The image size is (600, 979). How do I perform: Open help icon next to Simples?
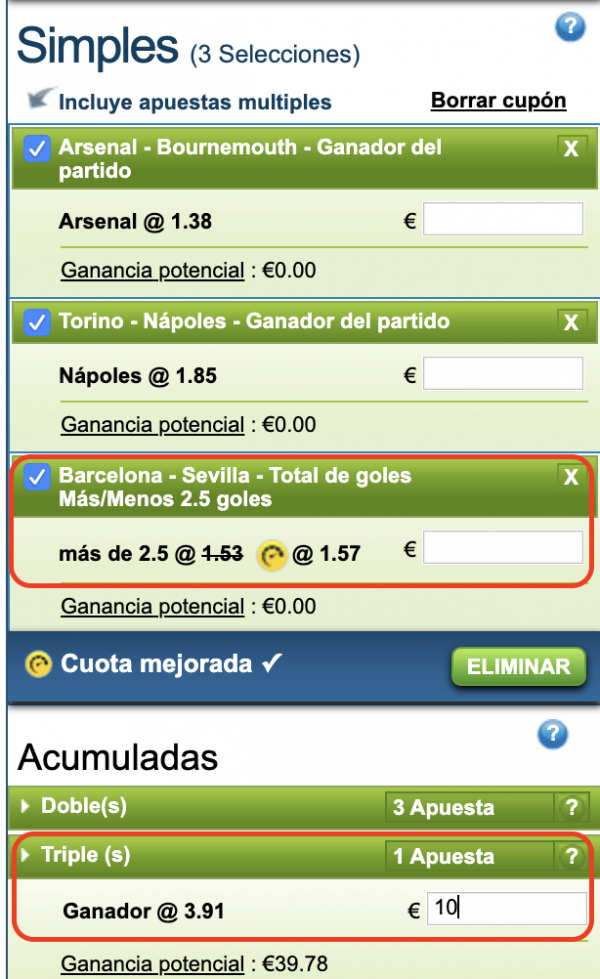(569, 27)
